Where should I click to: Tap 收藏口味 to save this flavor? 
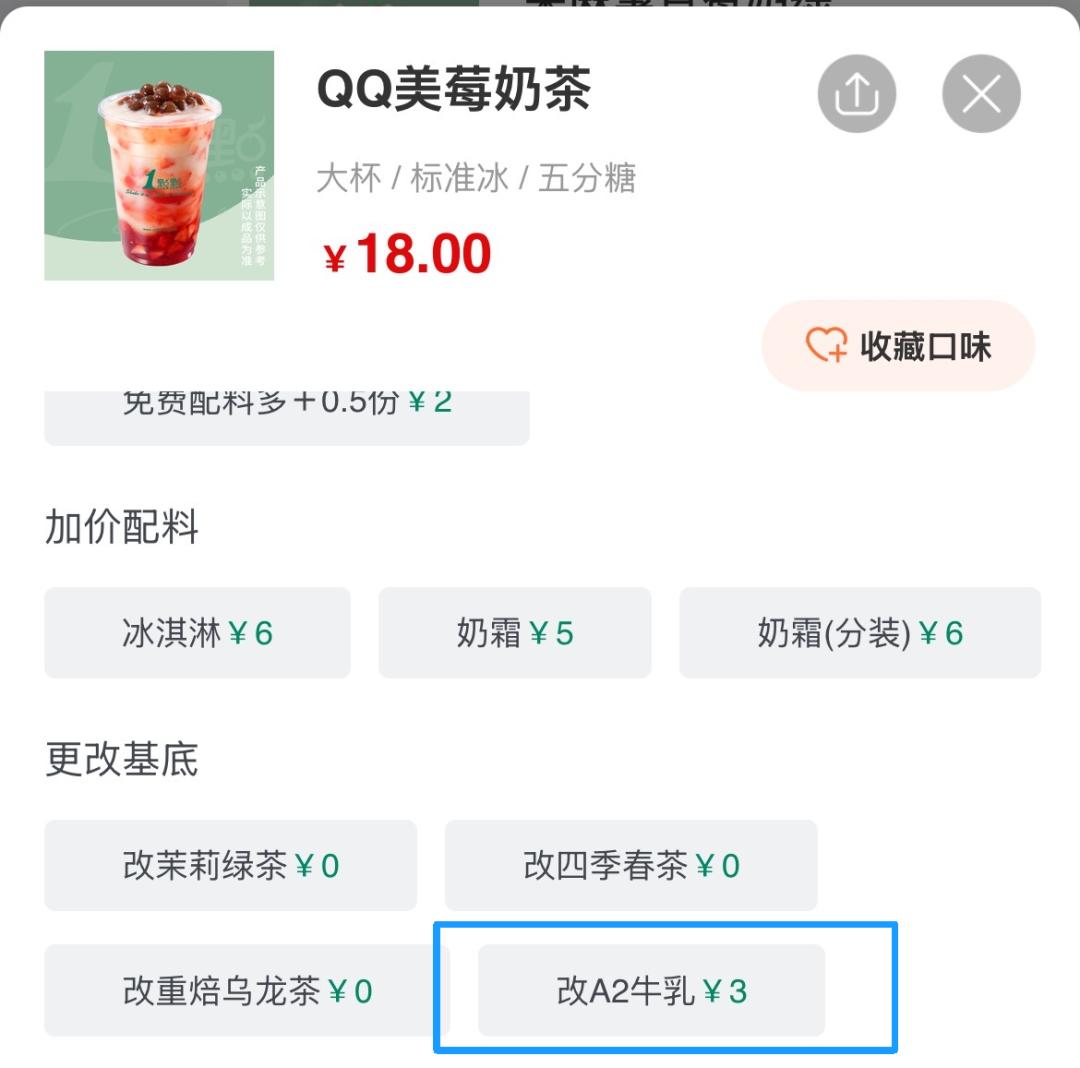898,346
